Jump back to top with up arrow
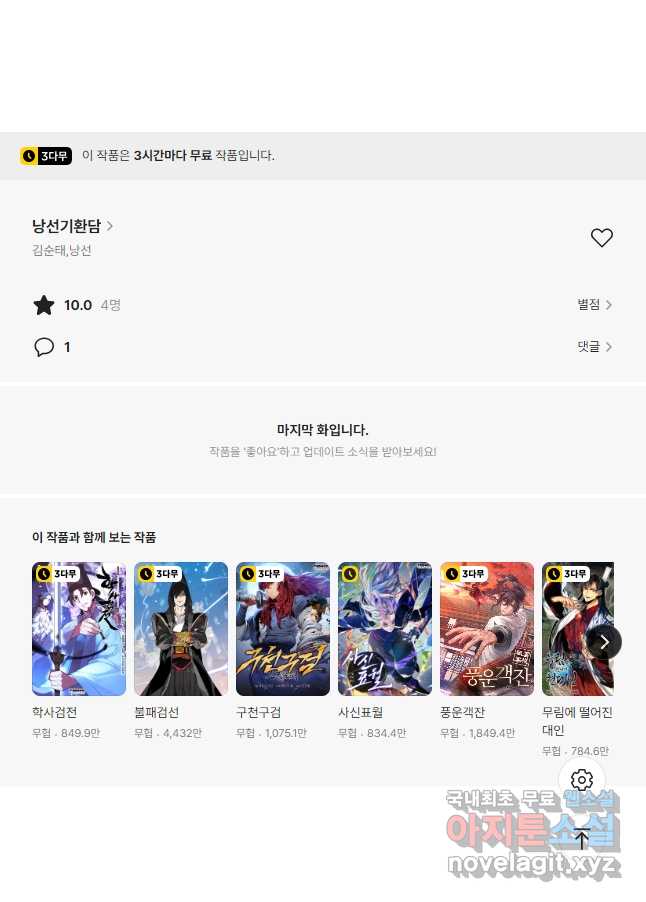 [x=582, y=840]
